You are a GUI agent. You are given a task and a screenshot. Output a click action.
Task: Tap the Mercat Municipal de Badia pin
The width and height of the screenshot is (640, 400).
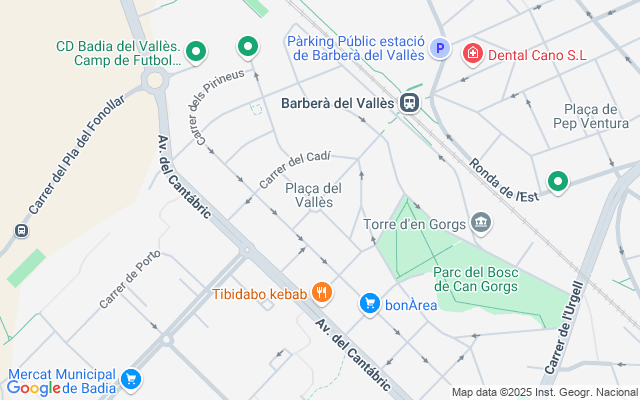point(131,380)
